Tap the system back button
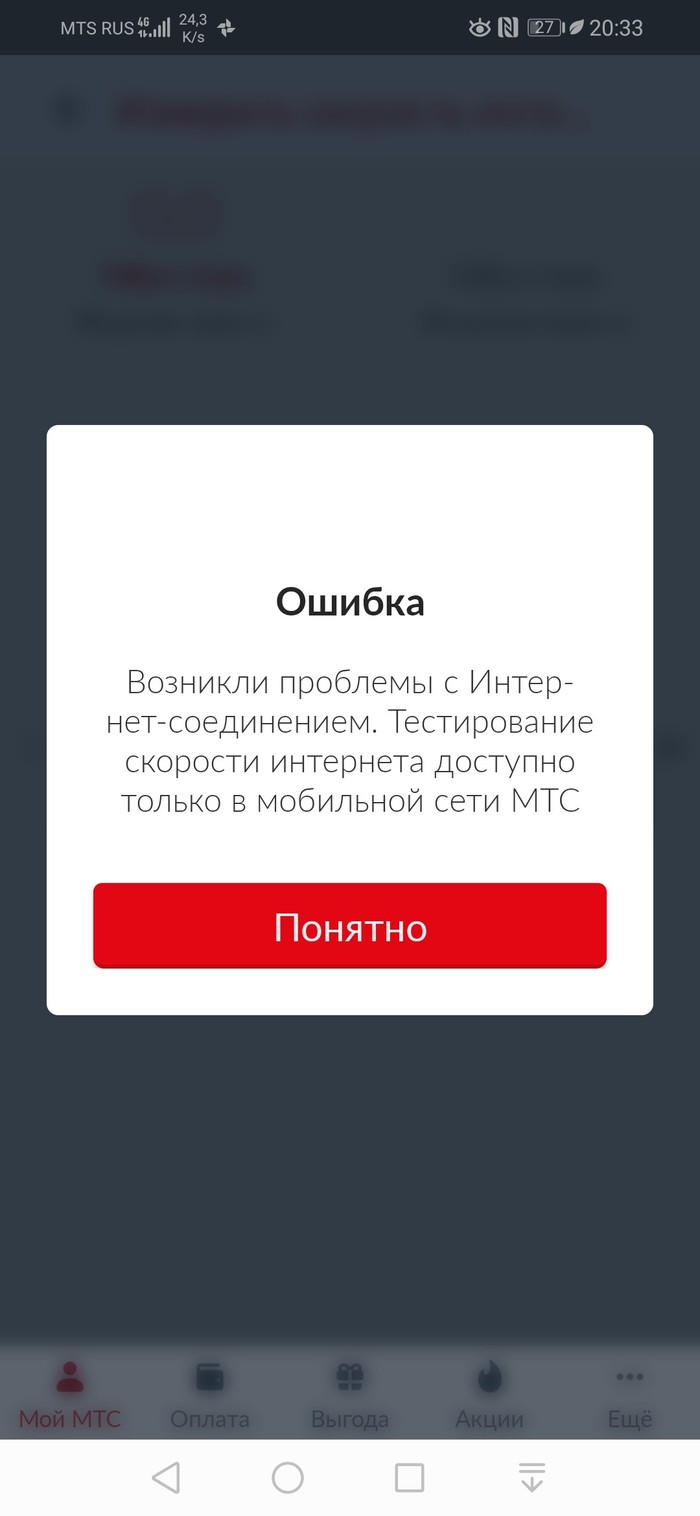This screenshot has height=1516, width=700. tap(166, 1477)
